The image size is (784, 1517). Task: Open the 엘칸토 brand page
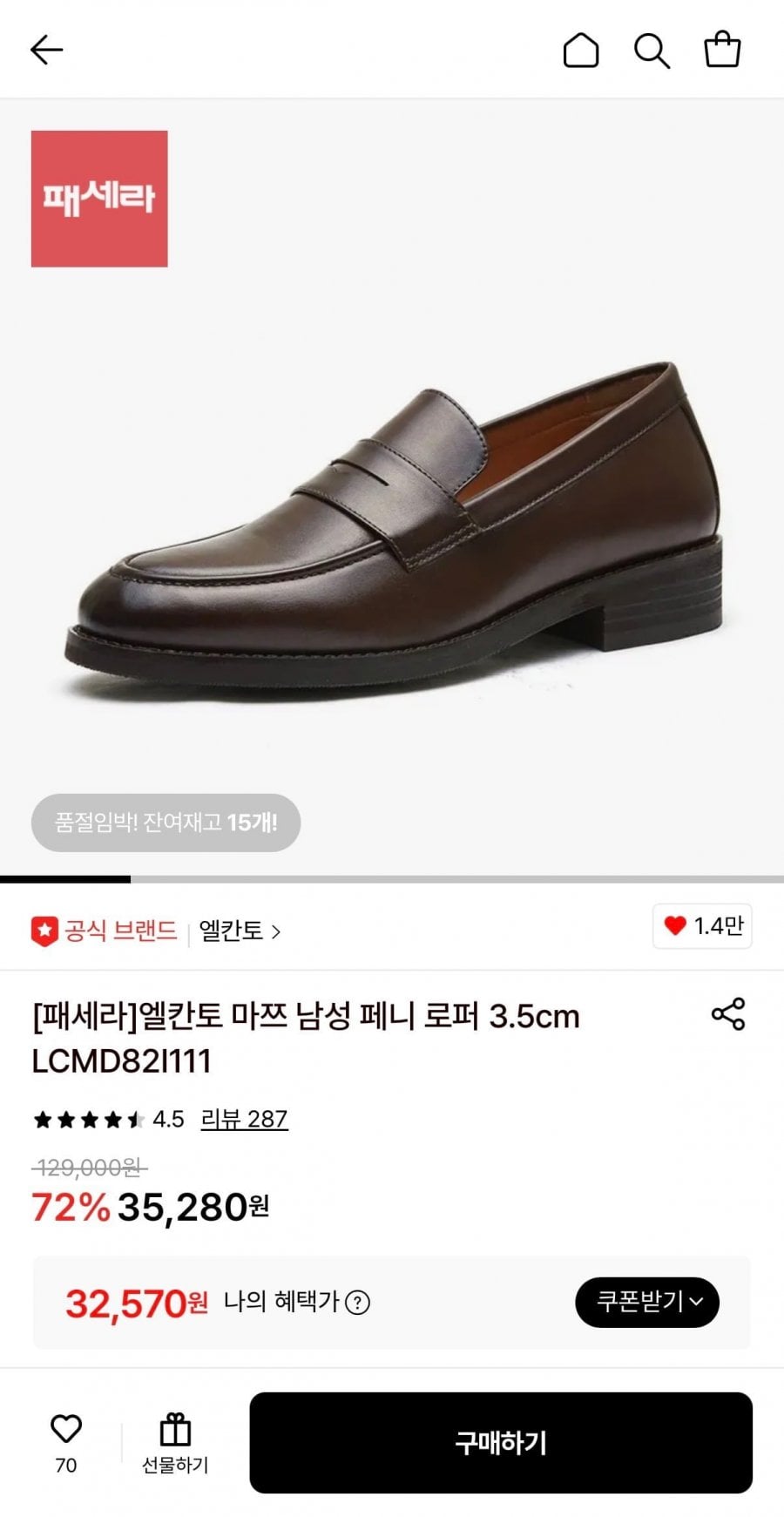(x=239, y=931)
